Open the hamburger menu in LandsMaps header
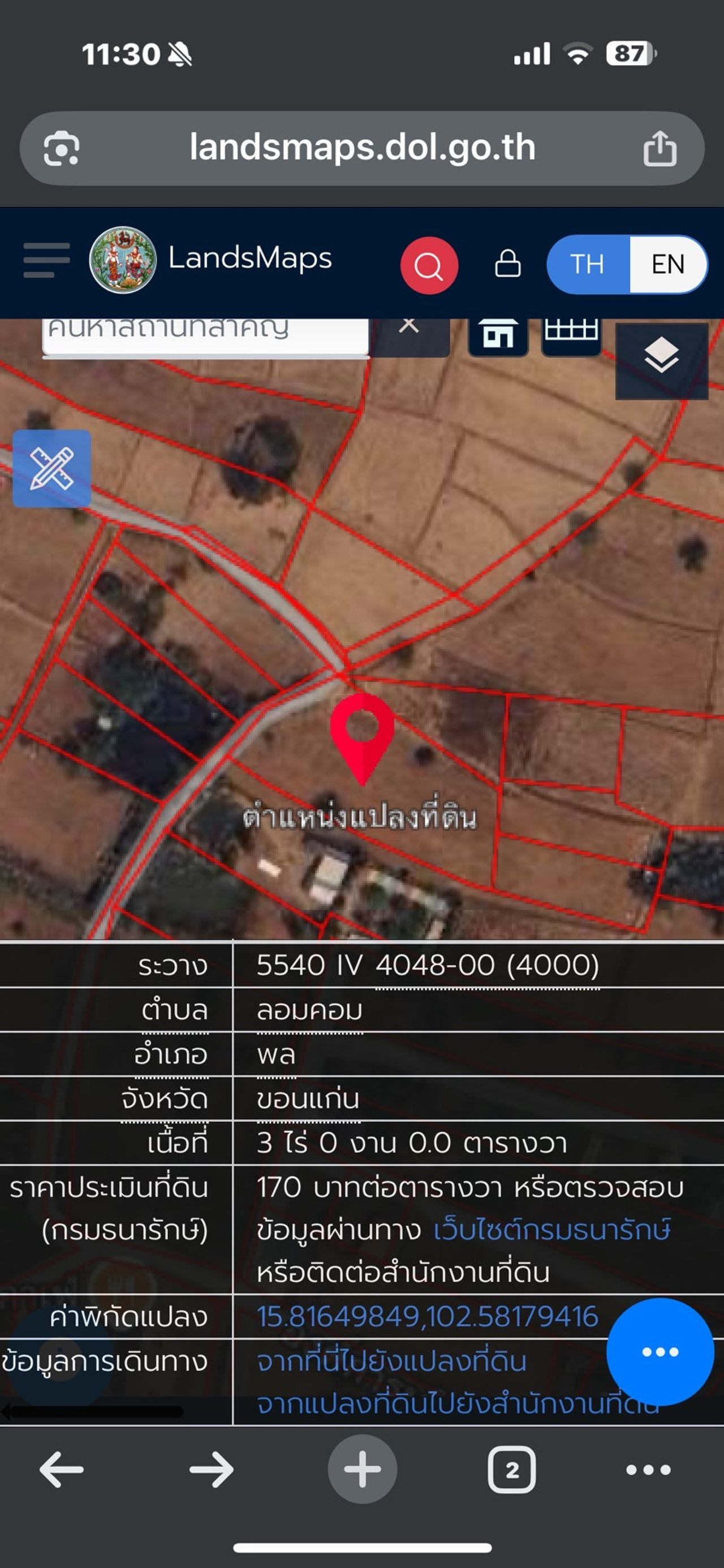 (46, 260)
